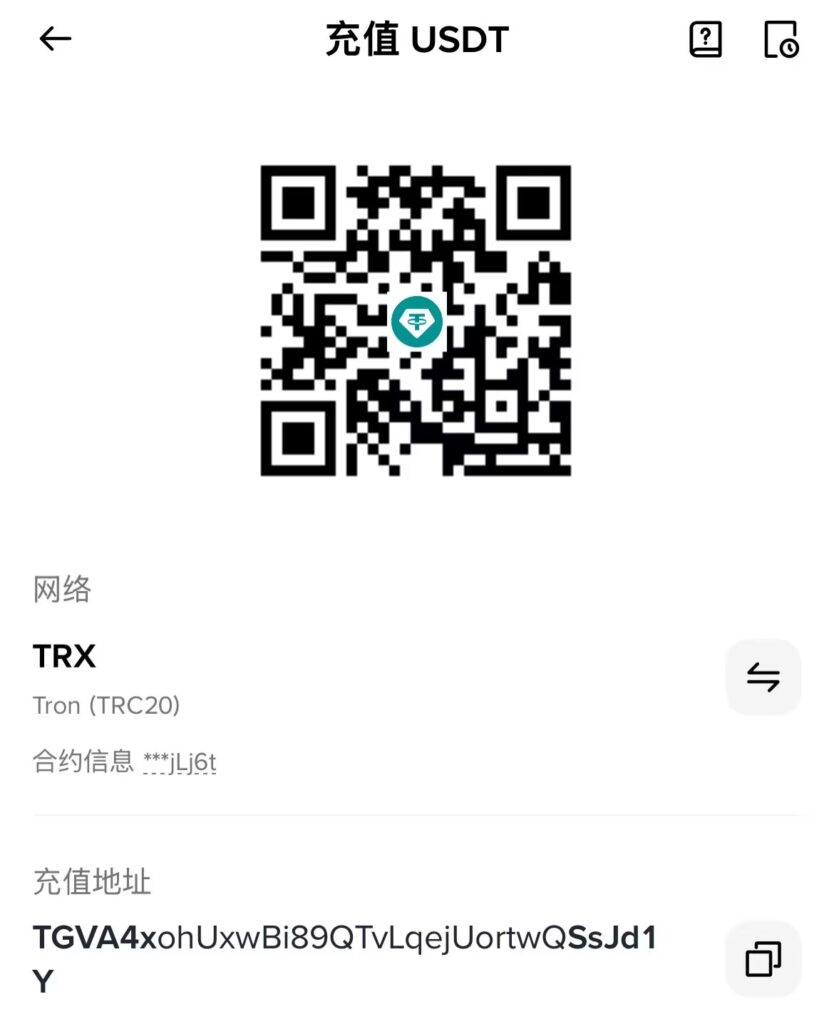834x1024 pixels.
Task: Click the Tron (TRC20) subtitle
Action: point(106,705)
